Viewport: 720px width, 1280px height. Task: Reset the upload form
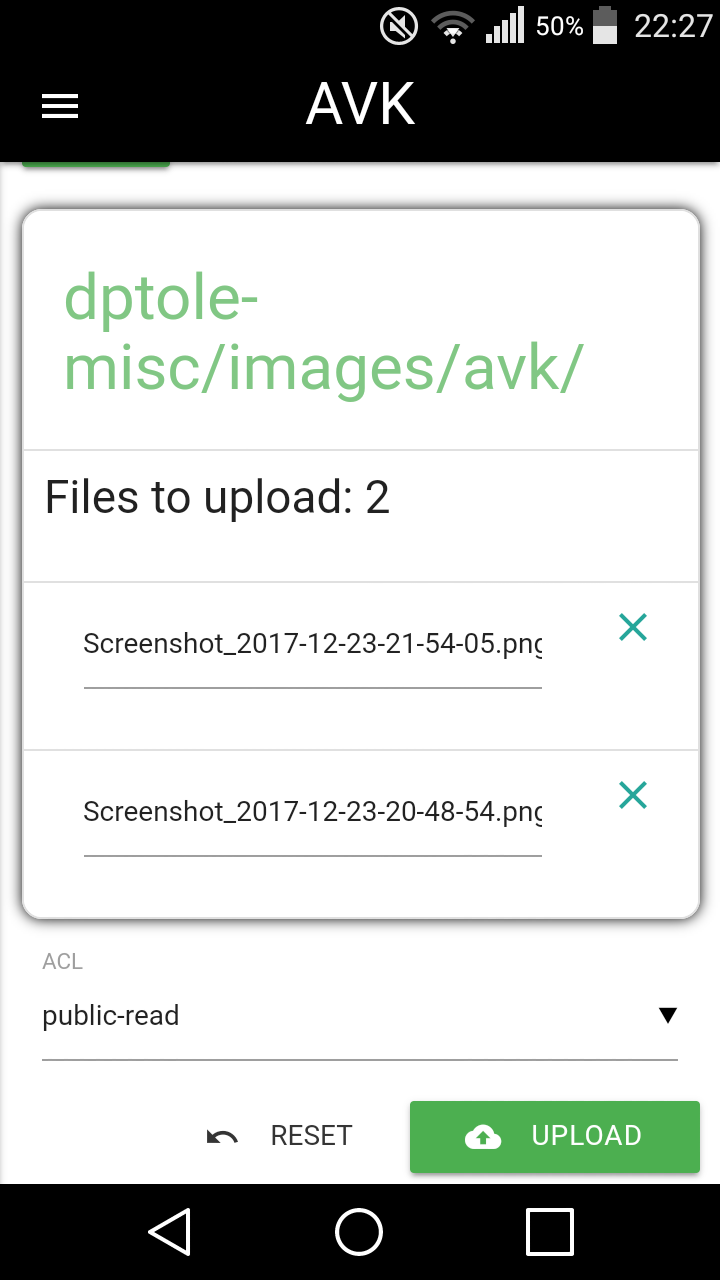tap(281, 1136)
